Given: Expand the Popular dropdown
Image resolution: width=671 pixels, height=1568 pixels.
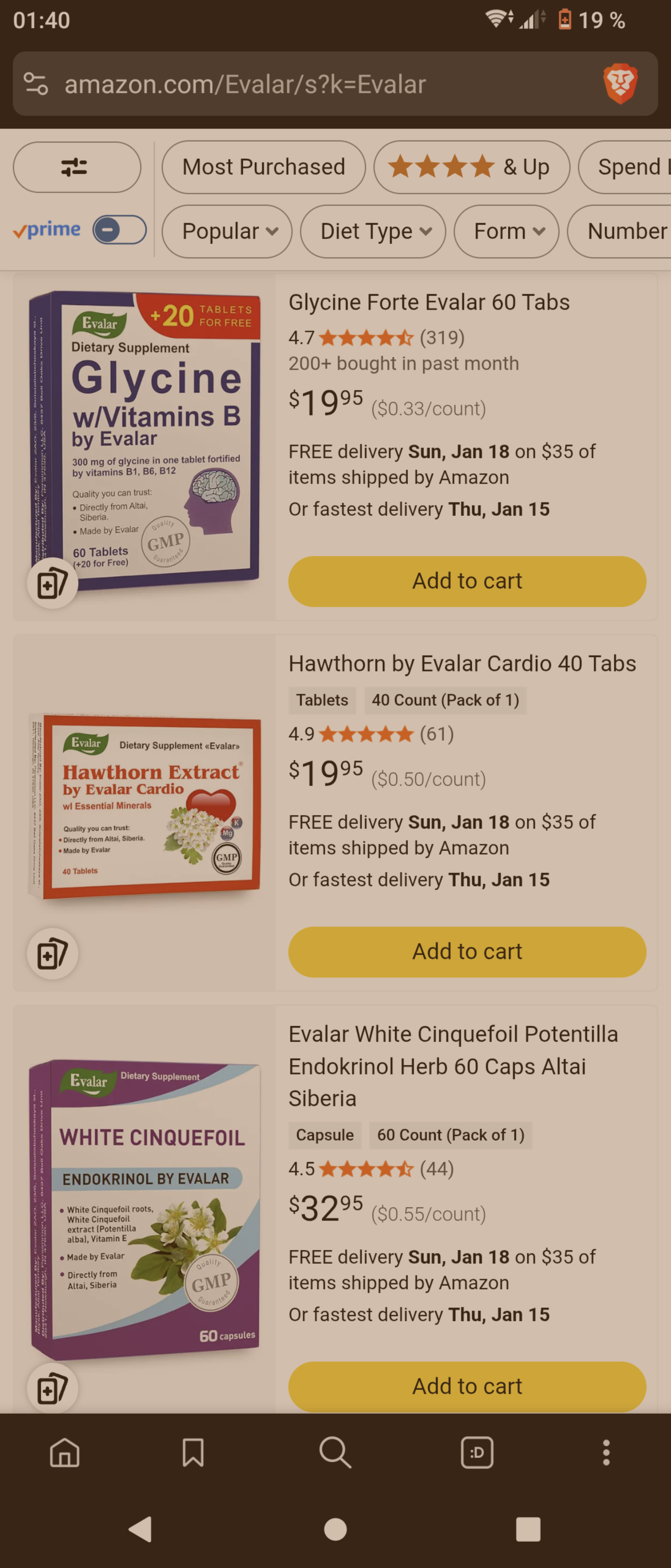Looking at the screenshot, I should 227,231.
